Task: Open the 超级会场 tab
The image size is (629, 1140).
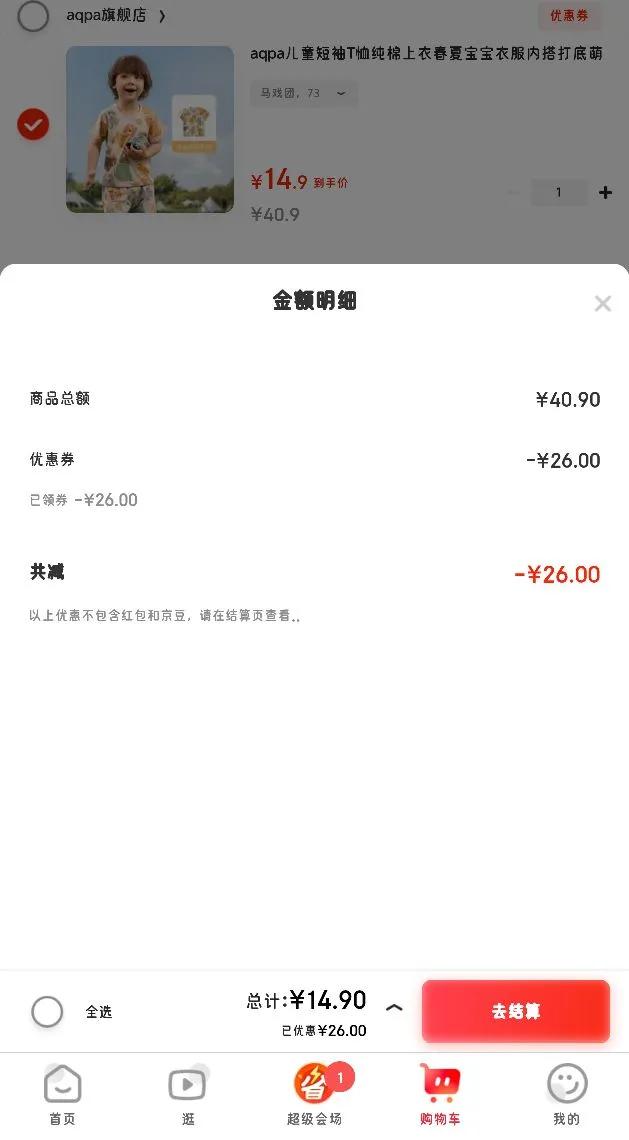Action: 314,1094
